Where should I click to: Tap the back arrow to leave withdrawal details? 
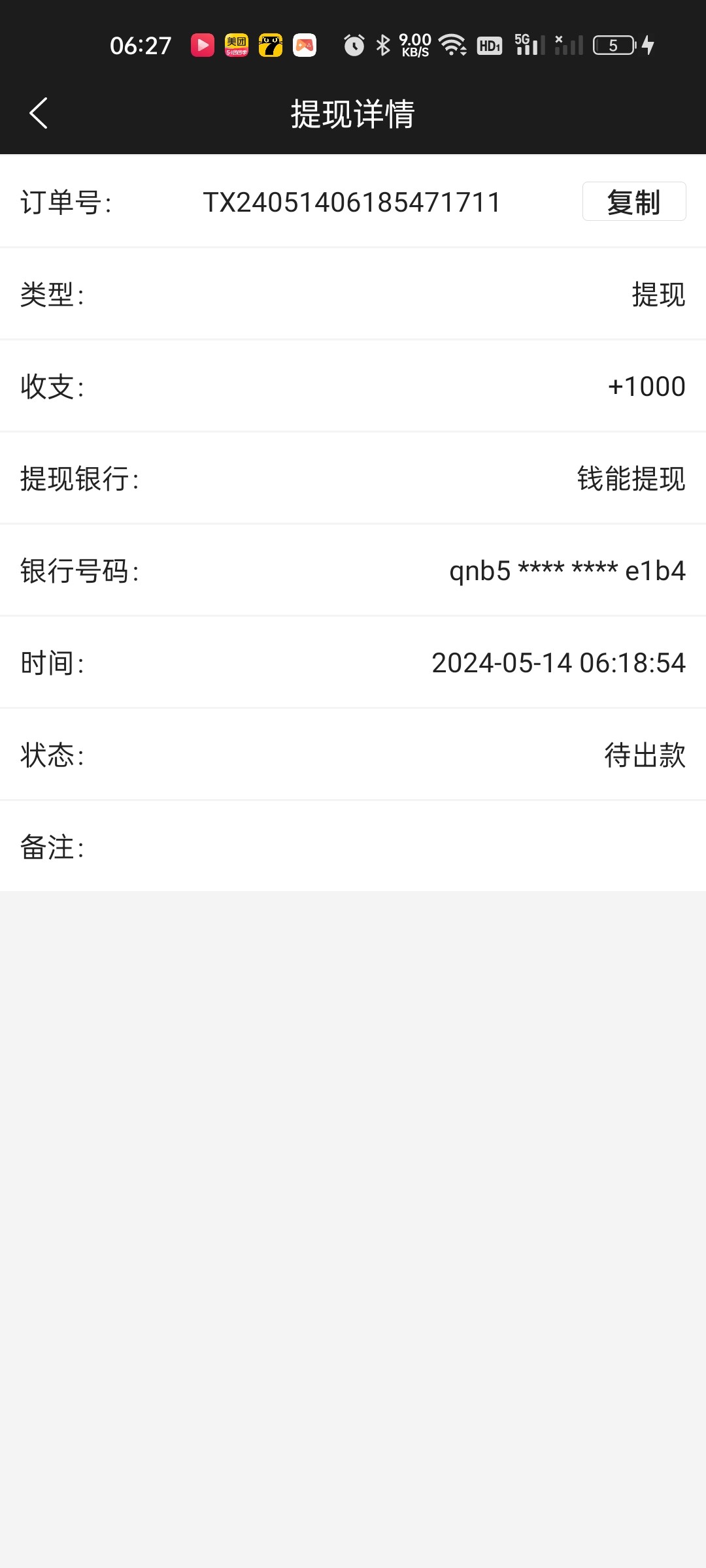coord(38,112)
